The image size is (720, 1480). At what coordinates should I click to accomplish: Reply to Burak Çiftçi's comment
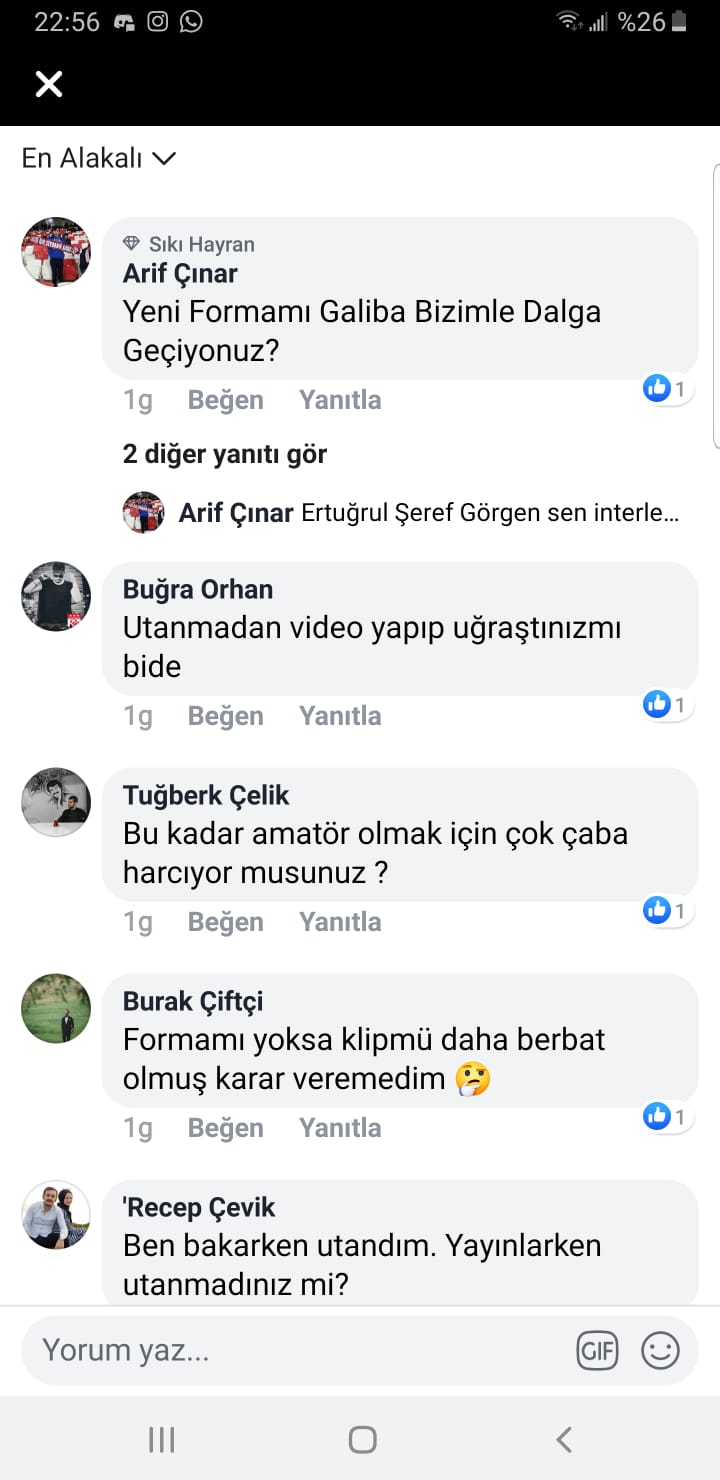(340, 1128)
